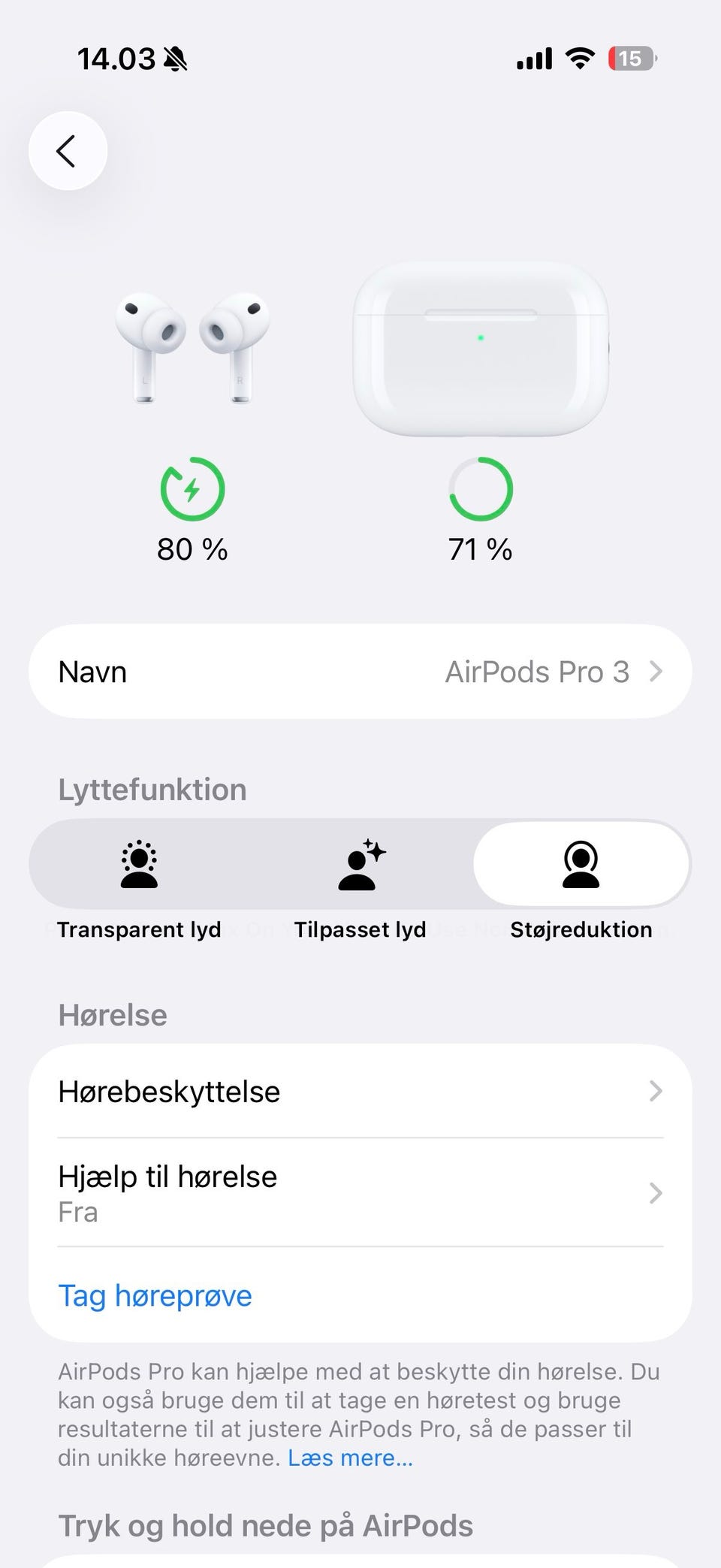
Task: Choose the Støjreduktion listening mode
Action: (581, 866)
